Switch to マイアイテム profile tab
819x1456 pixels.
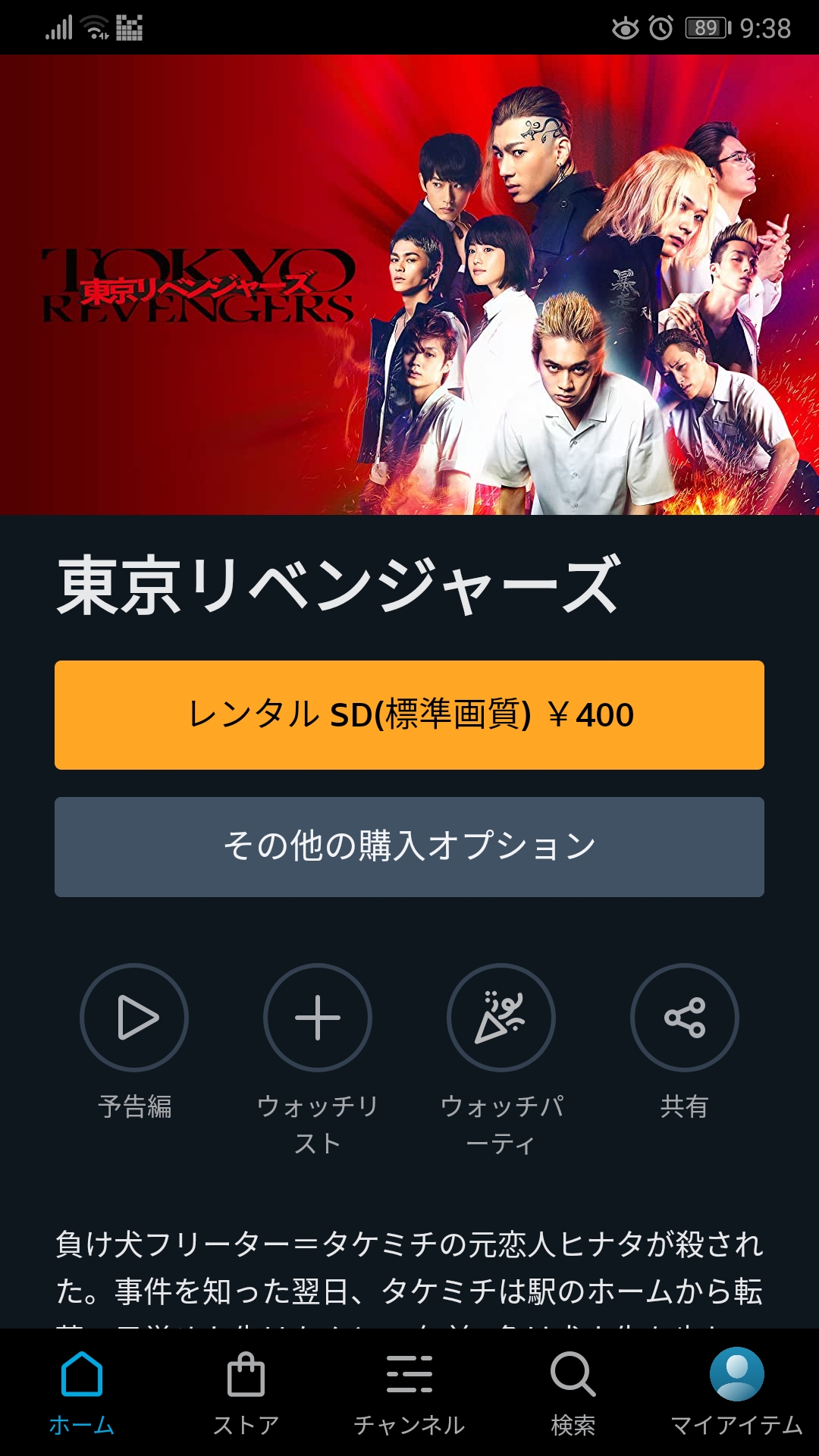(736, 1393)
